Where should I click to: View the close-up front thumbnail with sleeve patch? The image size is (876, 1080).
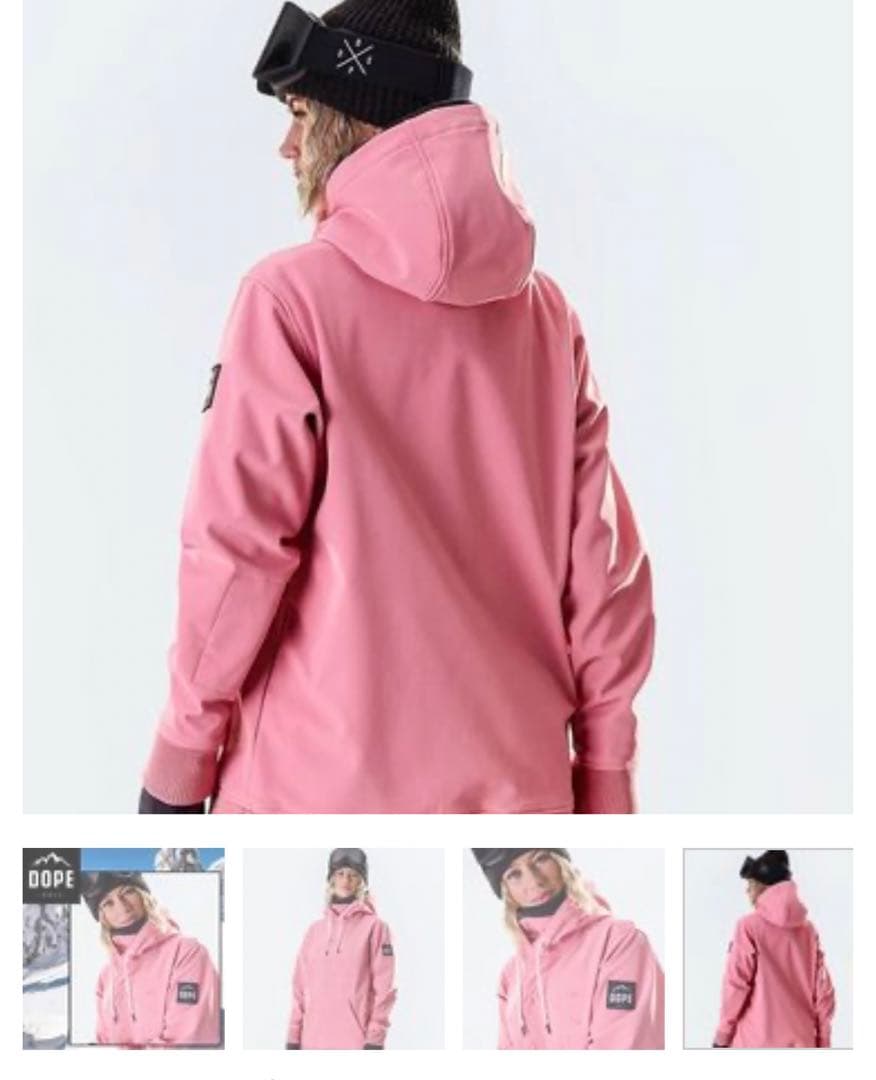coord(564,948)
